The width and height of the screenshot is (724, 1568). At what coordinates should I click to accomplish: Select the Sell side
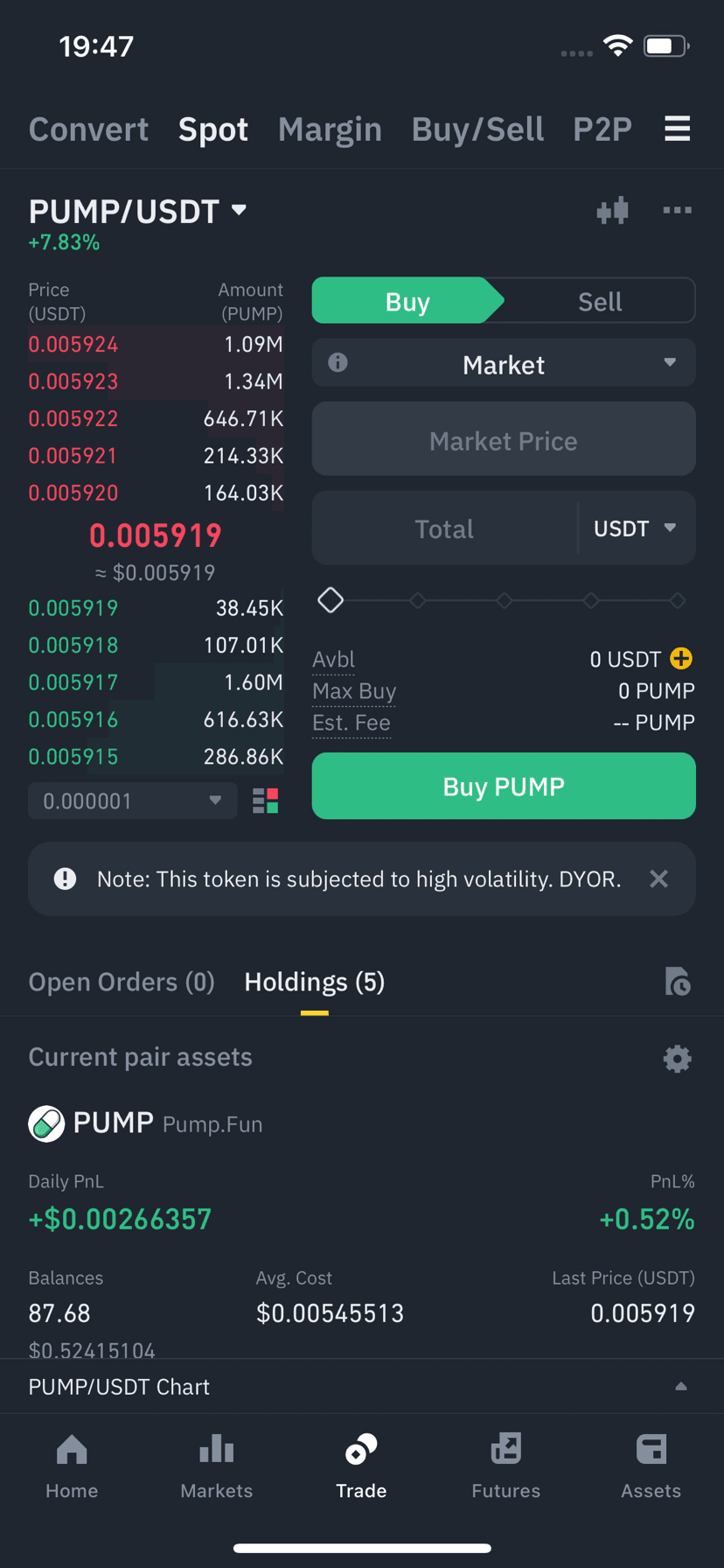click(600, 302)
